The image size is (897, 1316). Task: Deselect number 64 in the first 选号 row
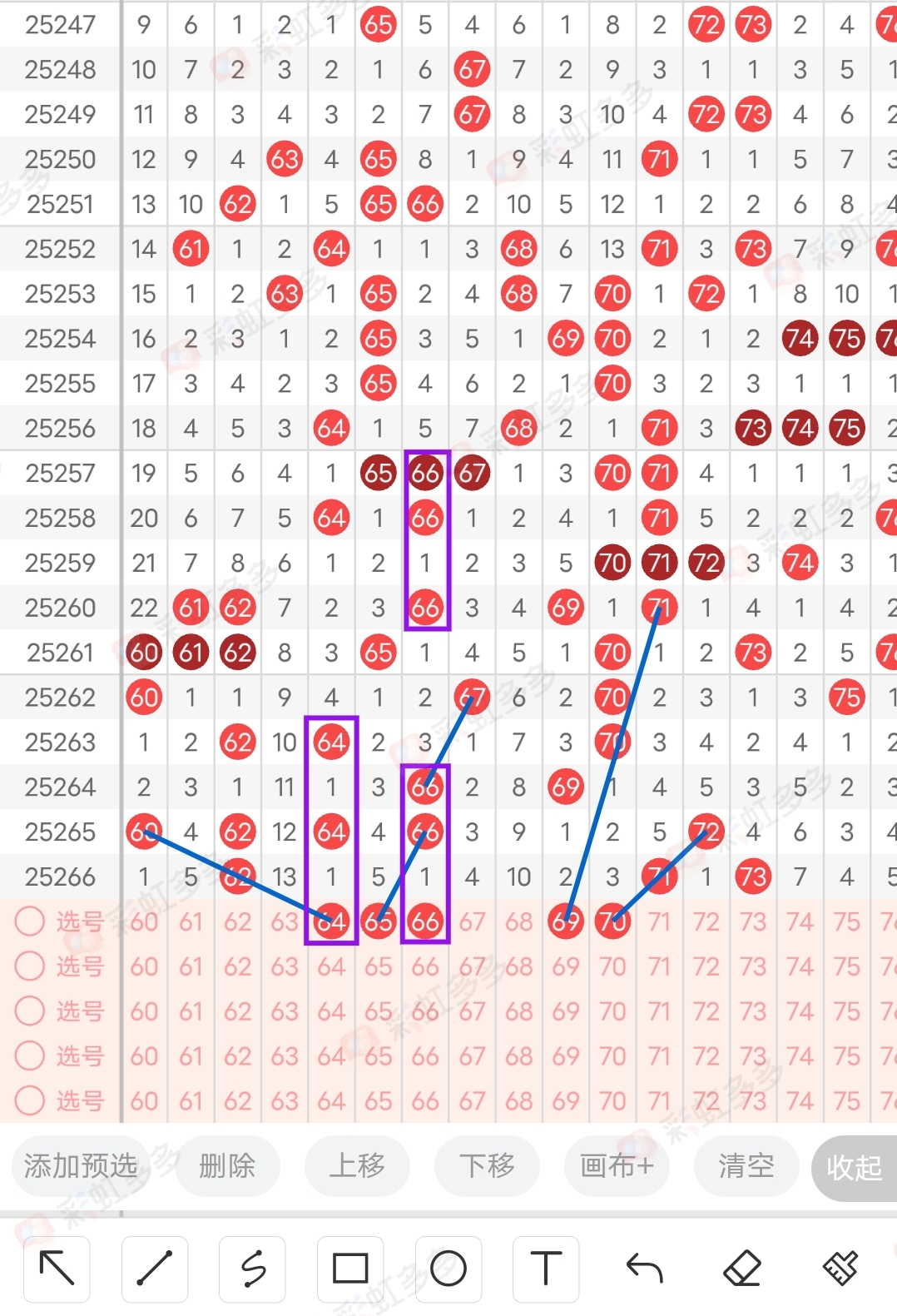[x=331, y=921]
